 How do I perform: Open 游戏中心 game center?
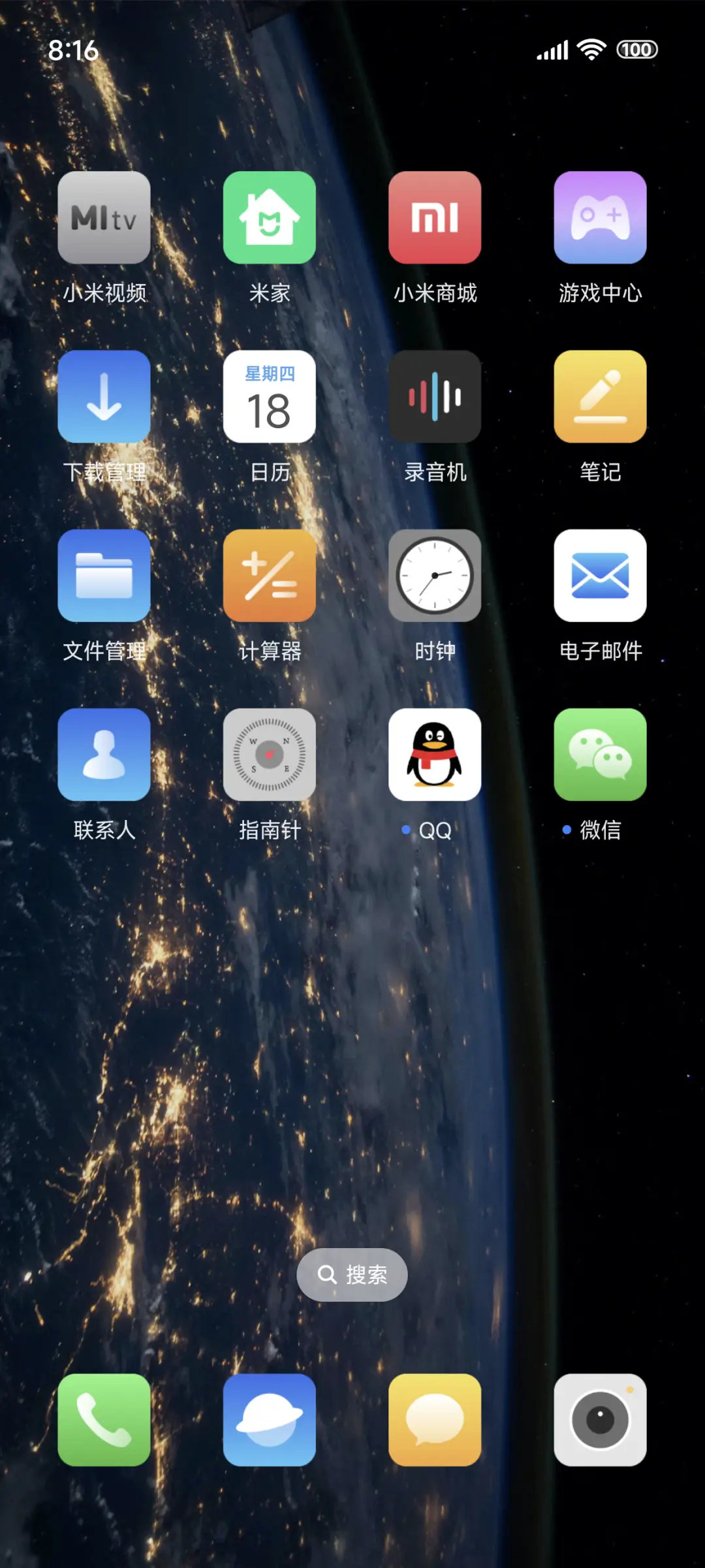pos(600,219)
